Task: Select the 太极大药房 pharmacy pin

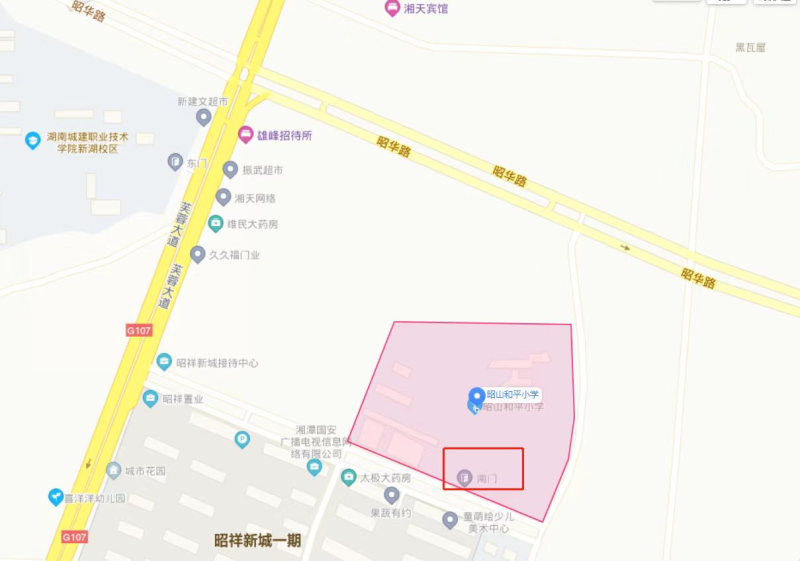Action: pos(348,477)
